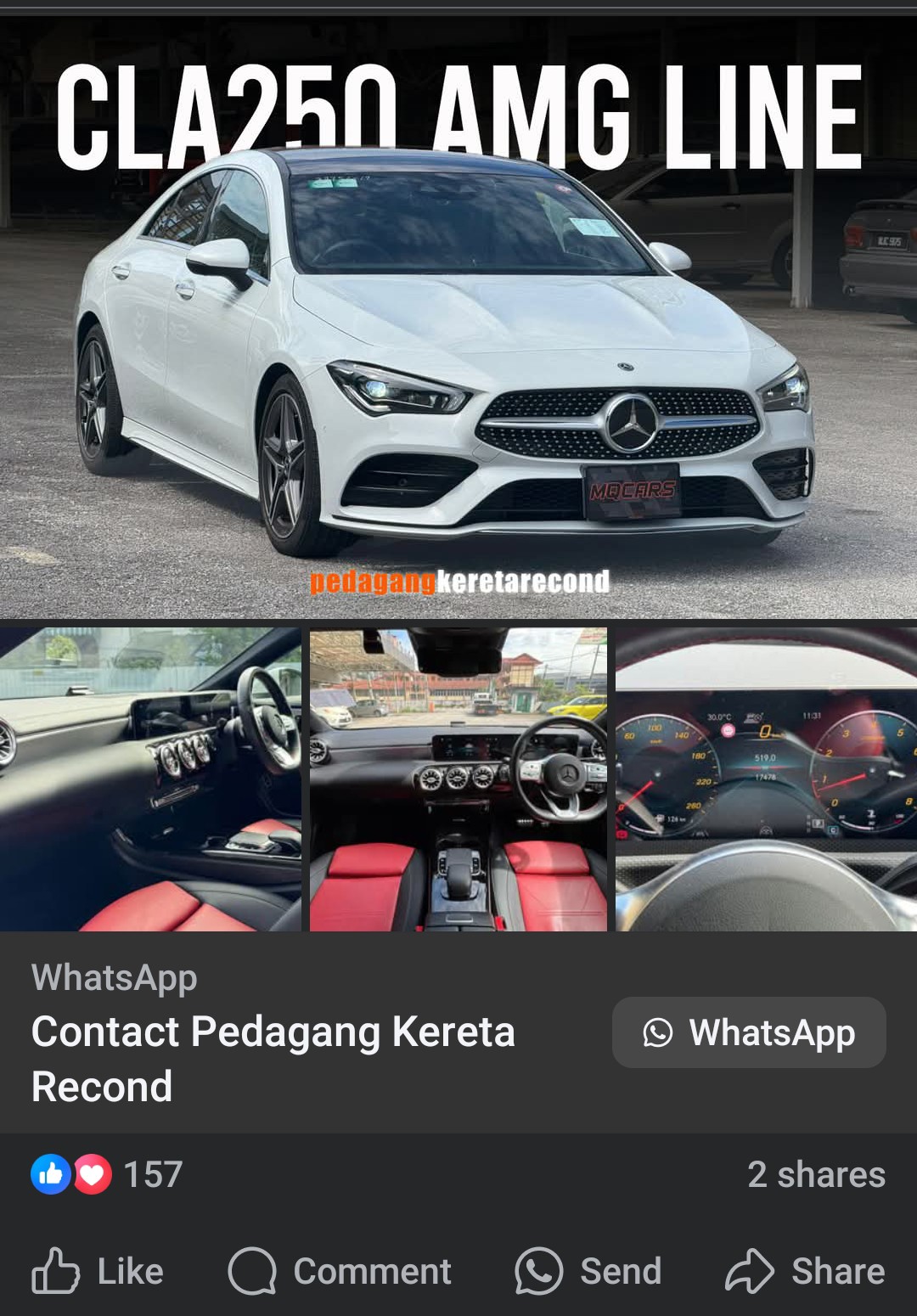Share this car listing post
This screenshot has height=1316, width=917.
[x=805, y=1271]
